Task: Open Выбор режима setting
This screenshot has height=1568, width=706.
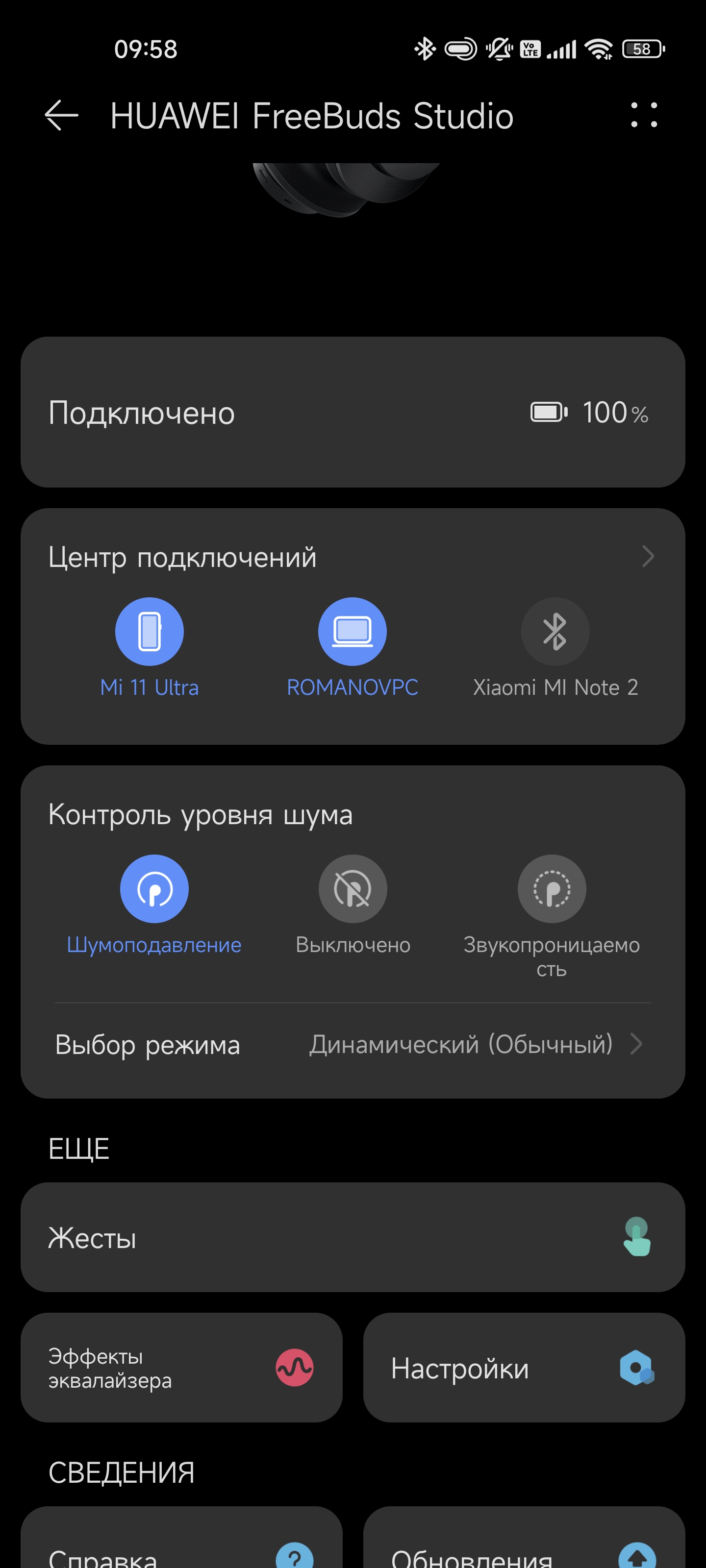Action: [352, 1045]
